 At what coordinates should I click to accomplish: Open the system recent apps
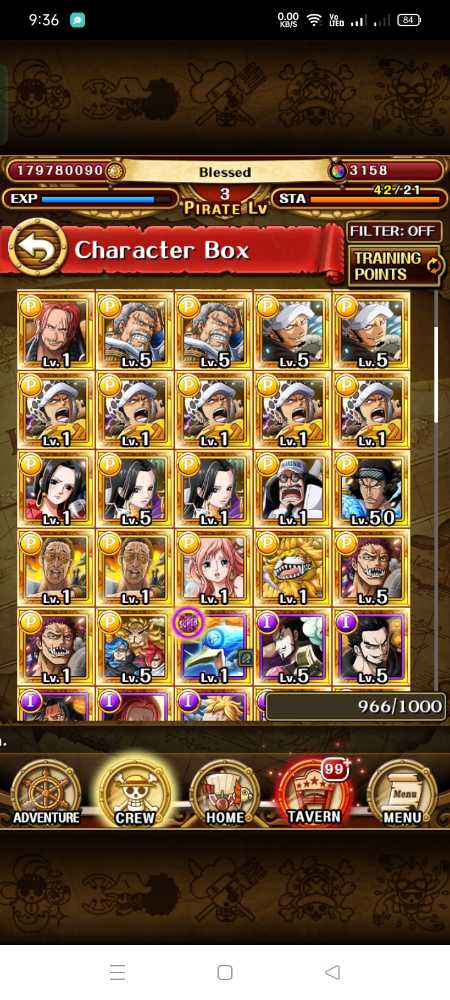117,972
